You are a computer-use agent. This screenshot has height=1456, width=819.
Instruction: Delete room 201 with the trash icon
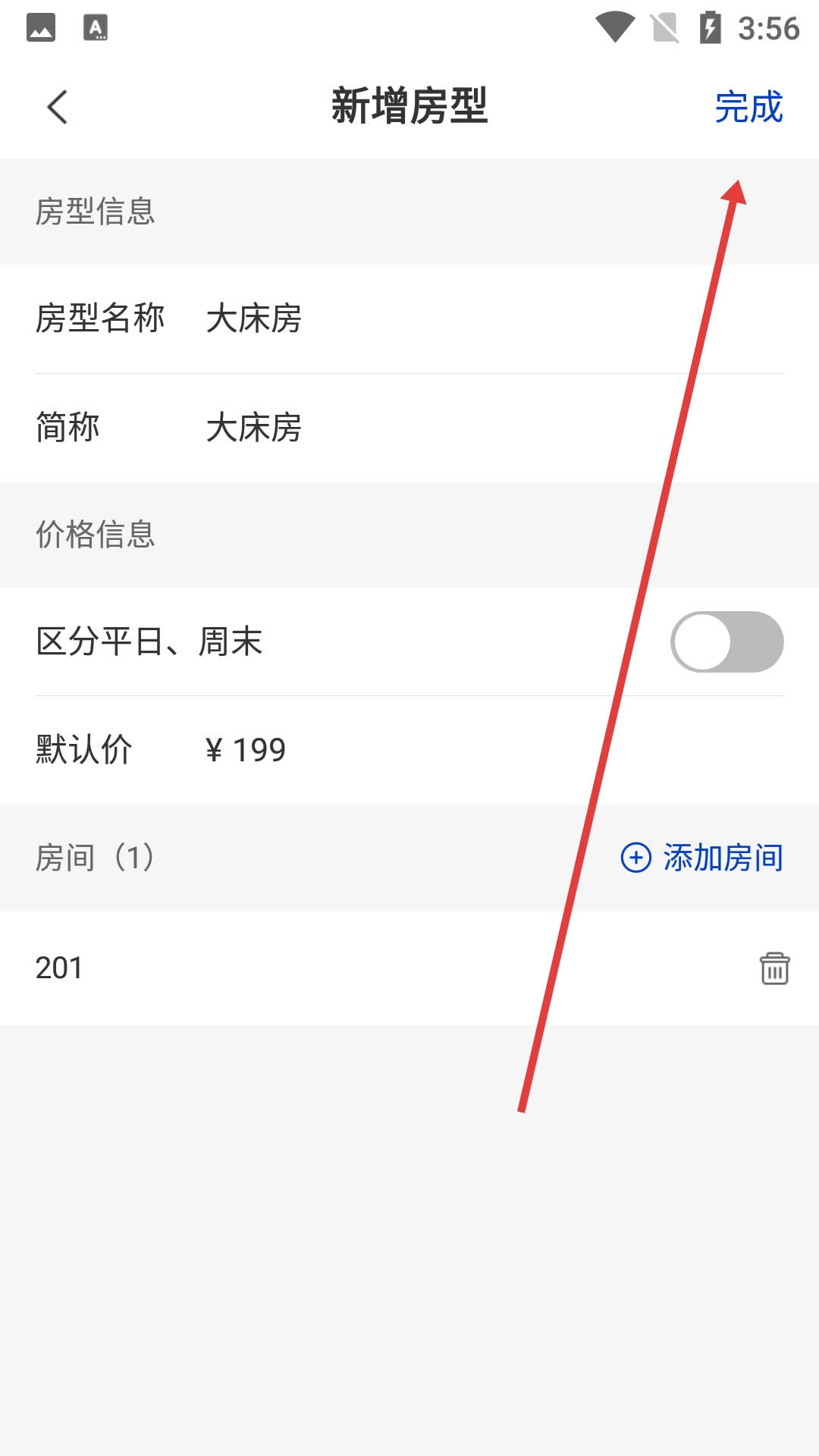(x=774, y=968)
